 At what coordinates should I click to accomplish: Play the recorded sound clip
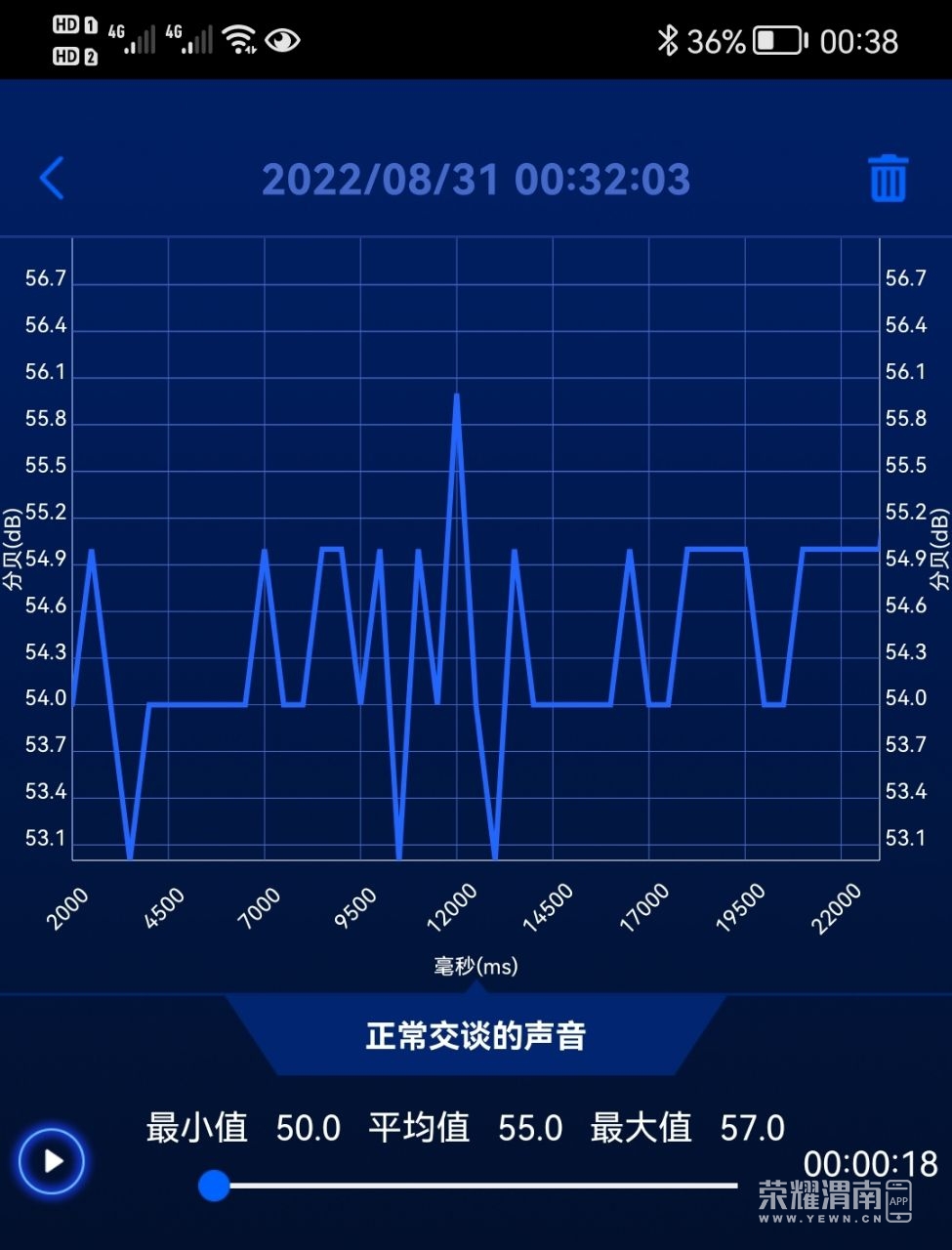coord(52,1161)
